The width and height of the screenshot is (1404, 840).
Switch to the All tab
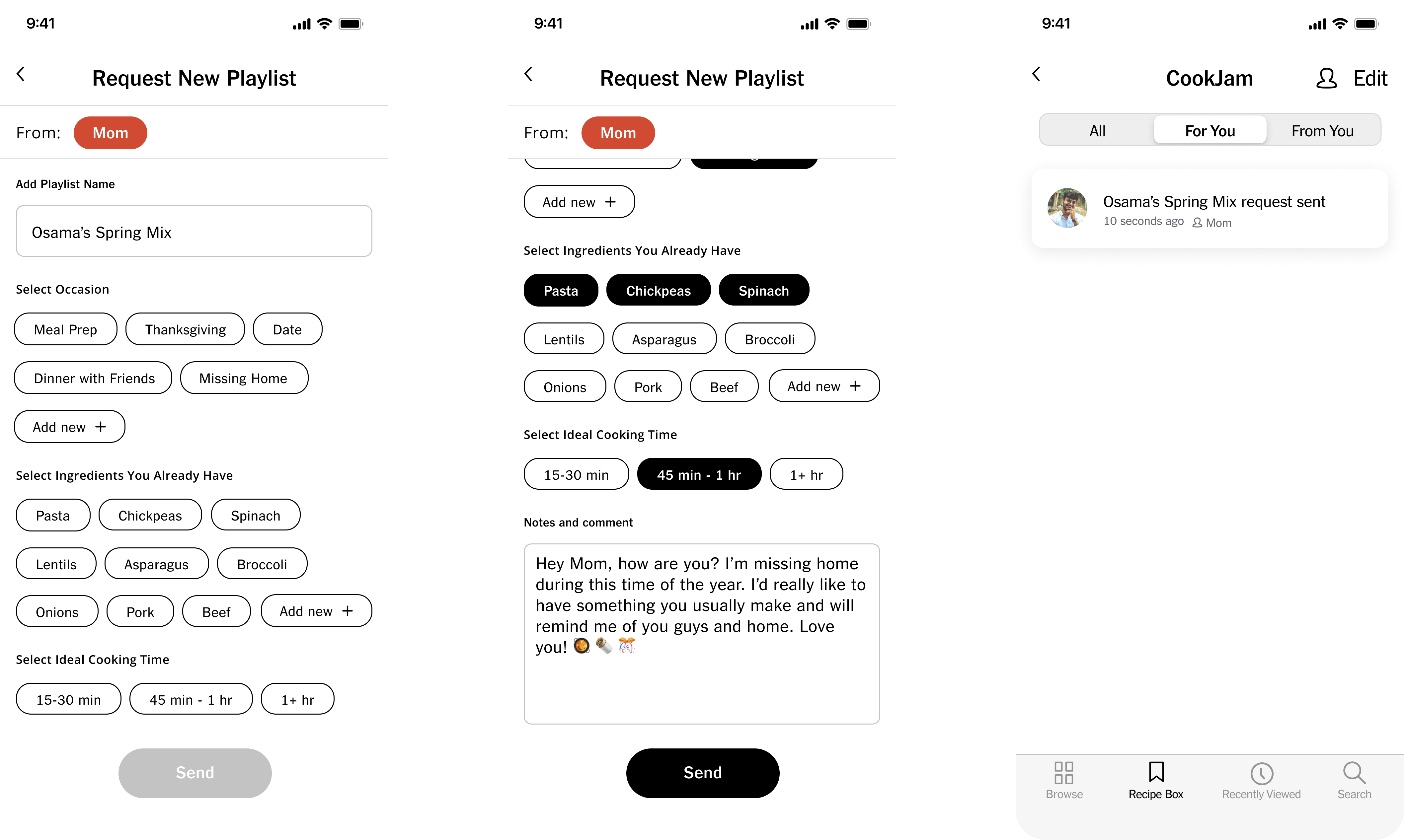click(x=1097, y=130)
